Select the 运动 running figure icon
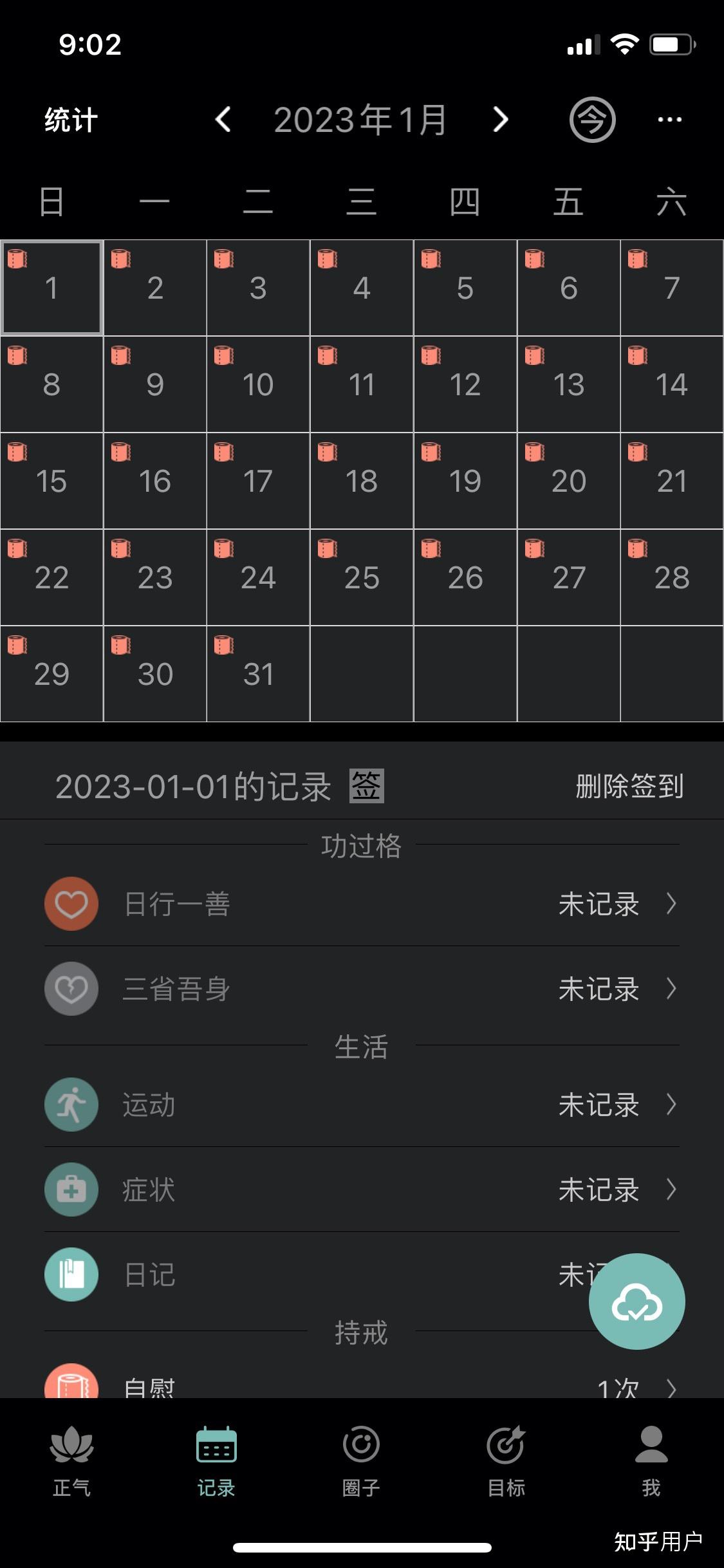724x1568 pixels. [71, 1103]
